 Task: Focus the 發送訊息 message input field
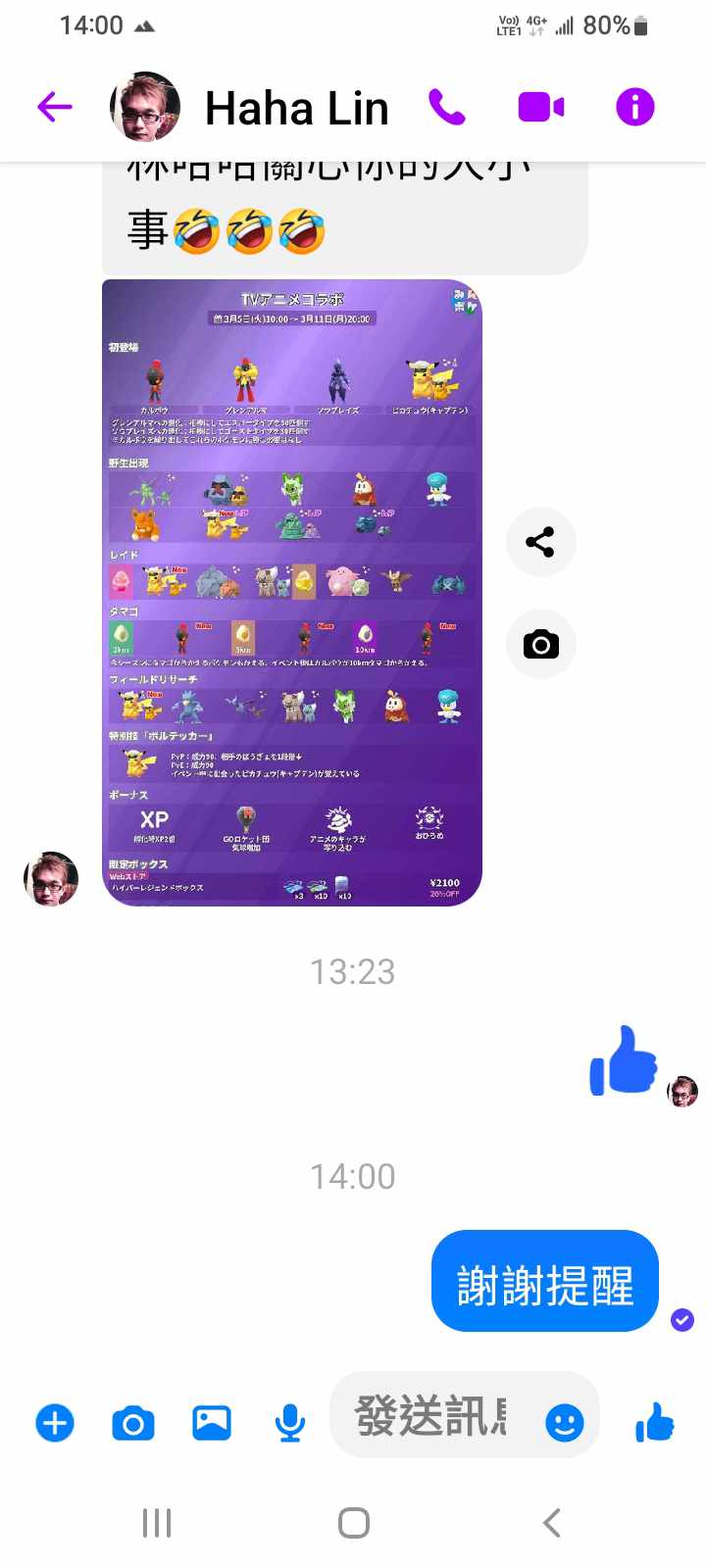pos(431,1416)
